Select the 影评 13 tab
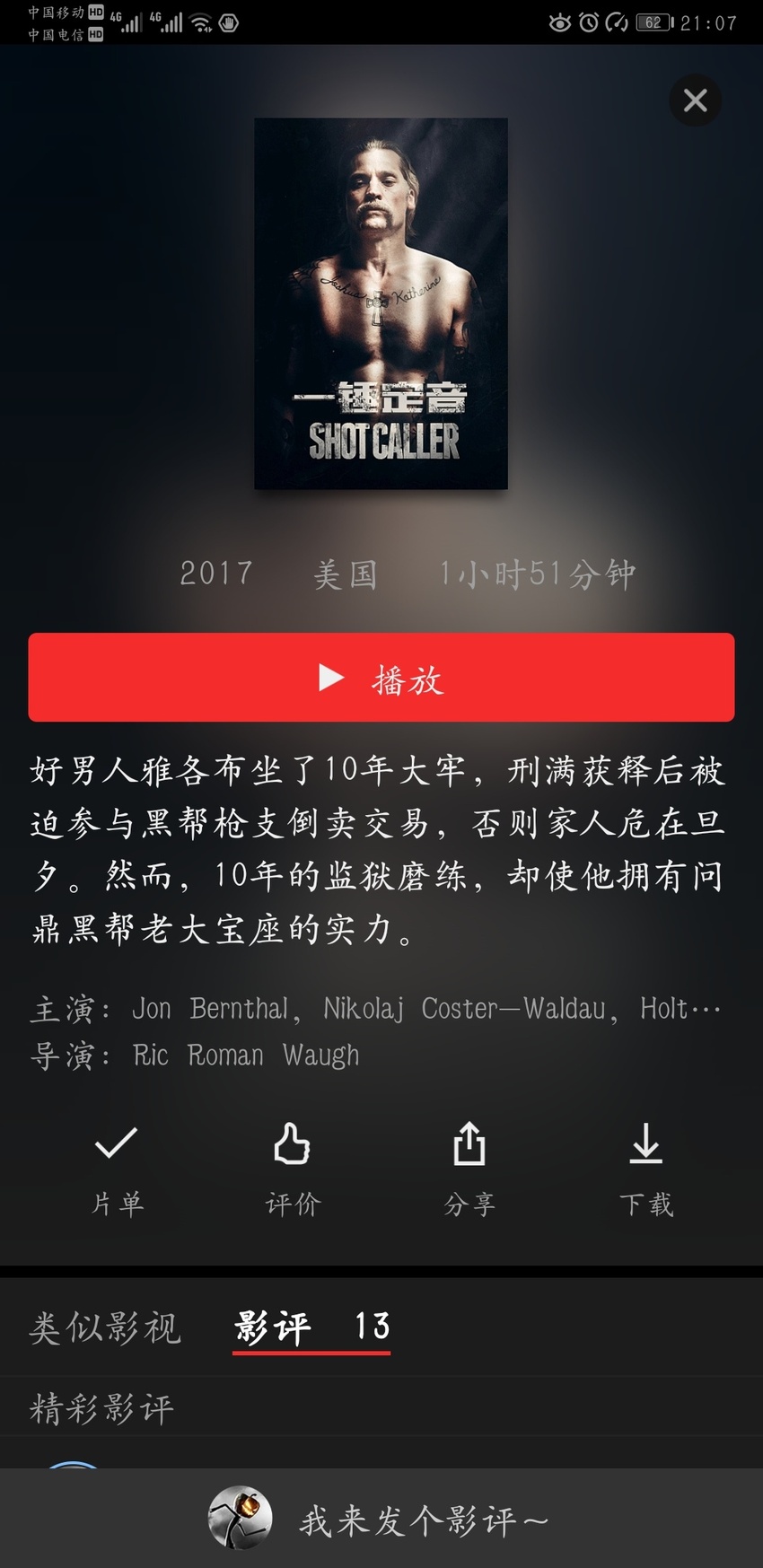 click(311, 1327)
